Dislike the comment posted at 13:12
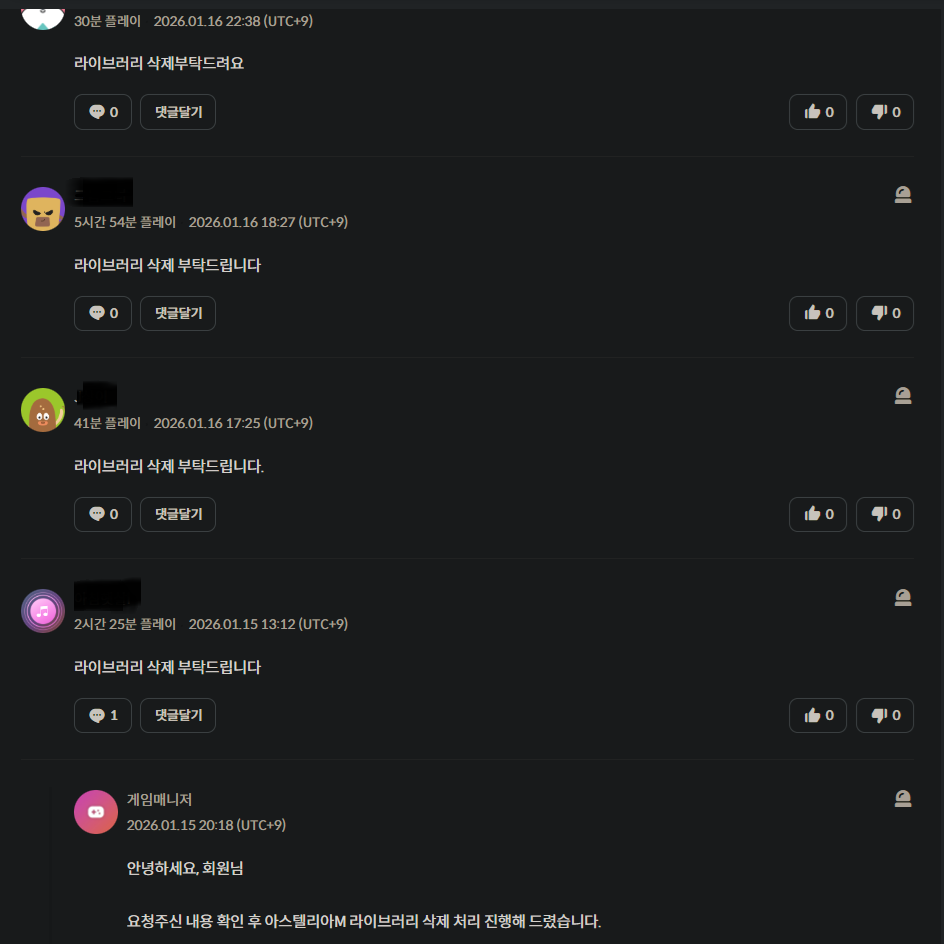The image size is (944, 944). click(x=885, y=715)
